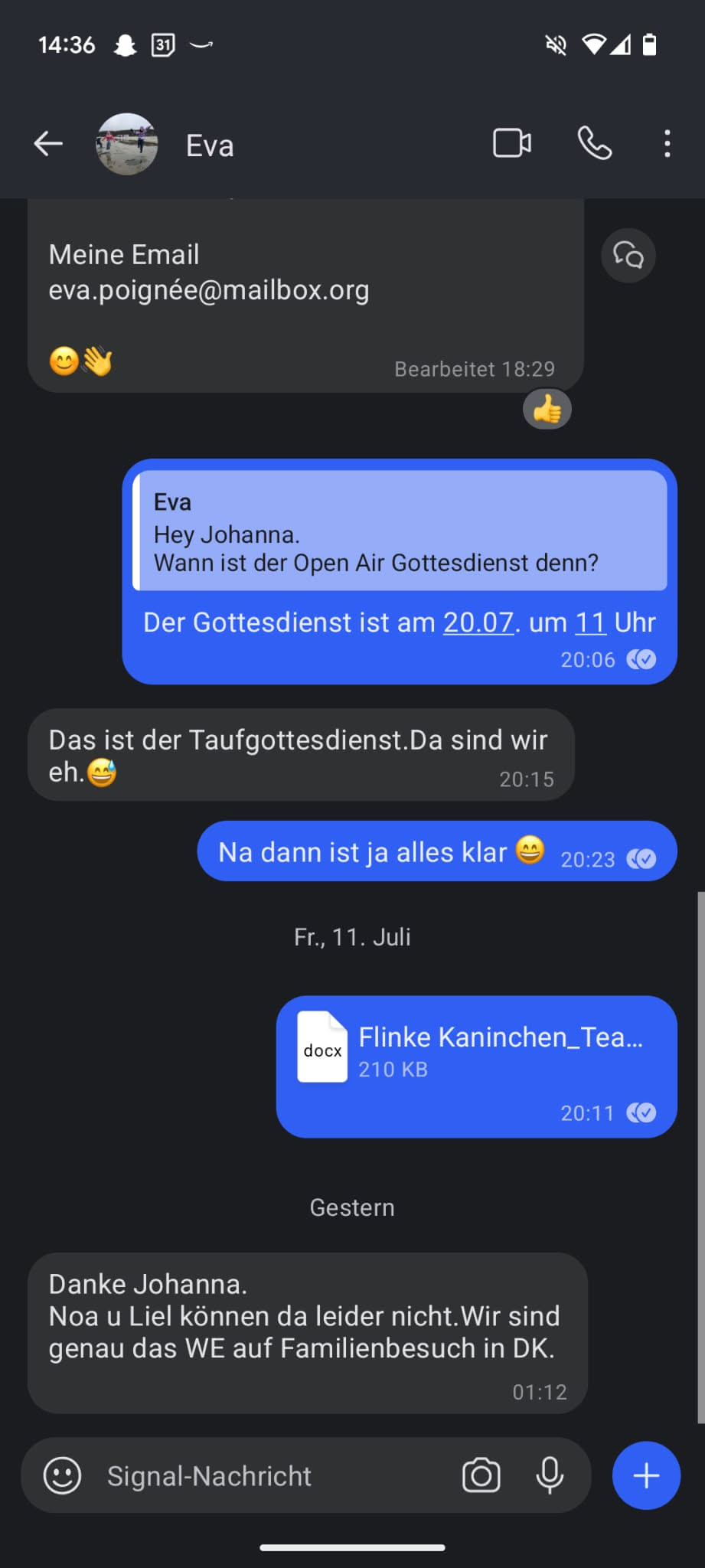The image size is (705, 1568).
Task: Open the plus attachment menu
Action: point(646,1475)
